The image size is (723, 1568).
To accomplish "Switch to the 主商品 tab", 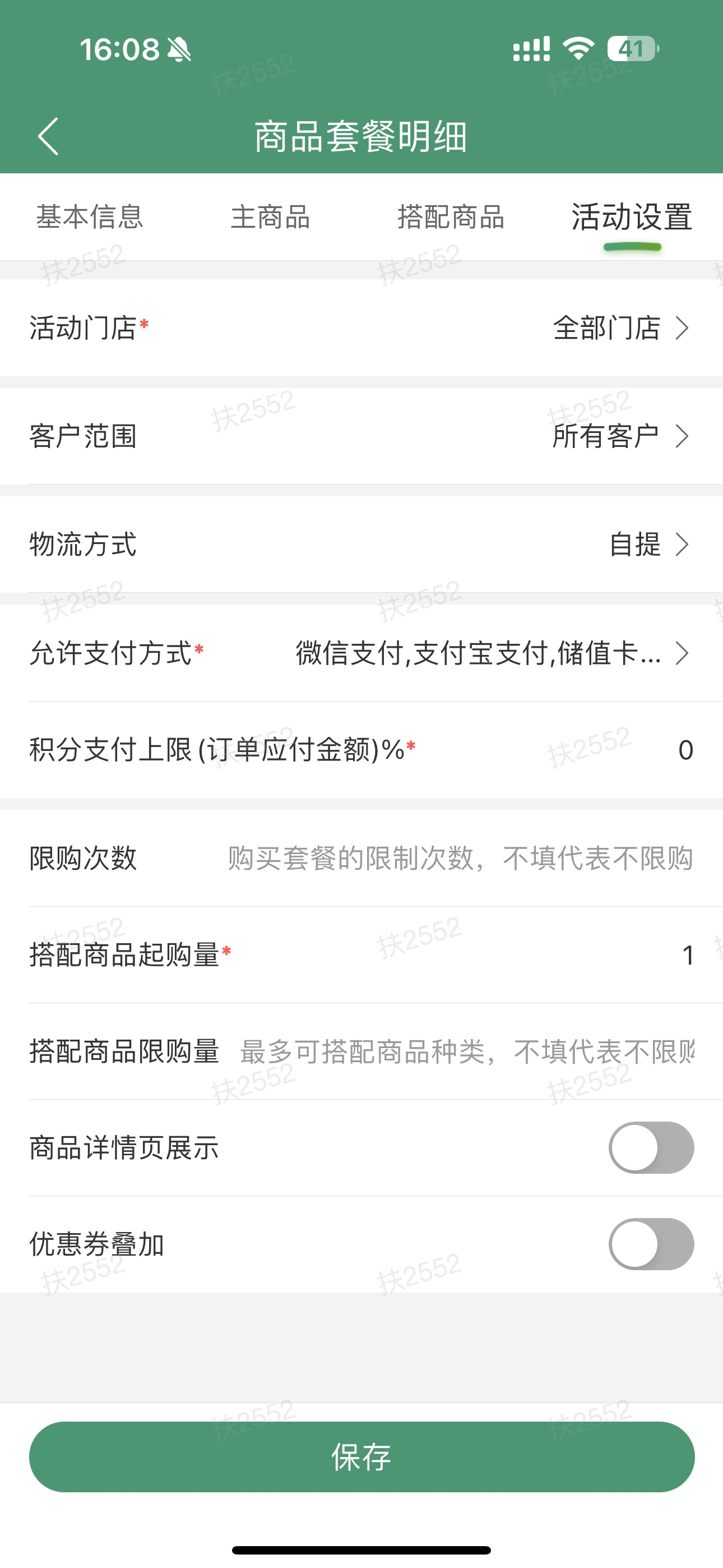I will [x=271, y=217].
